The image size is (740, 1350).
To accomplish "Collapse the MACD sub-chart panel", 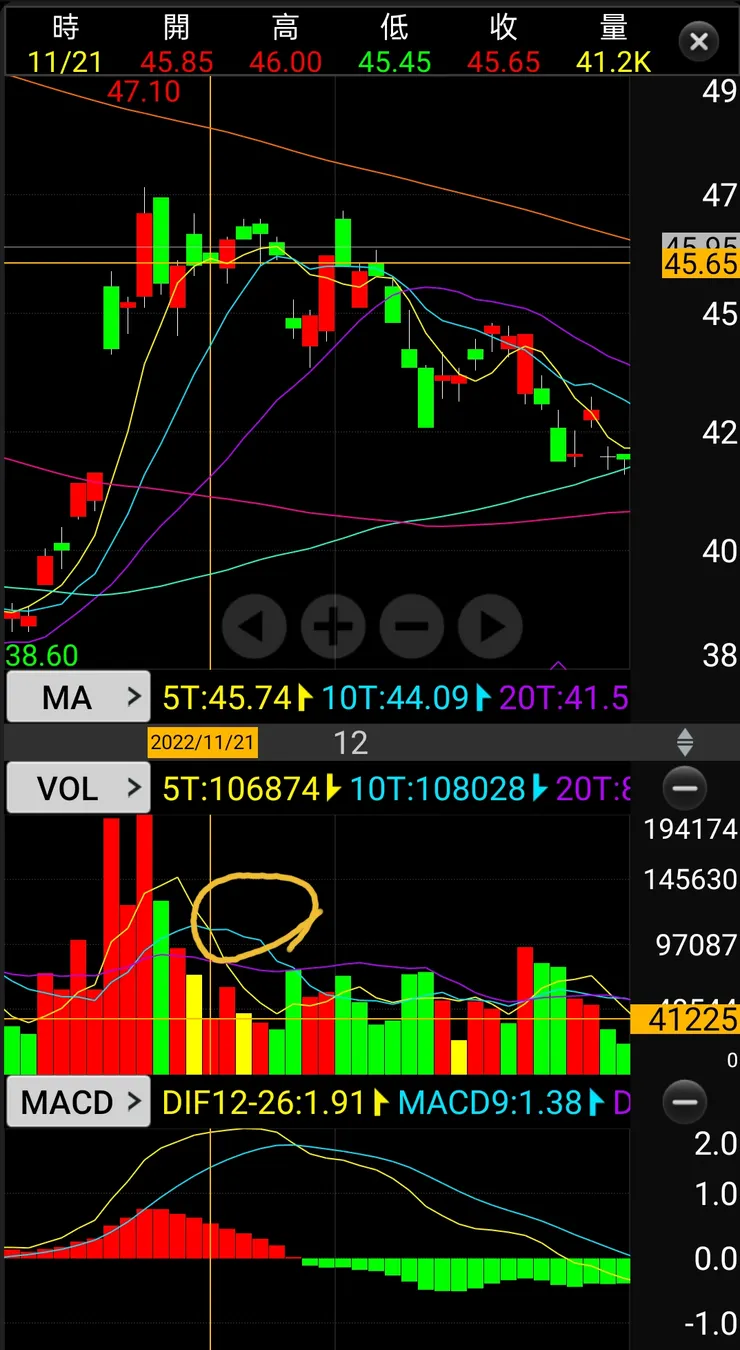I will [685, 1102].
